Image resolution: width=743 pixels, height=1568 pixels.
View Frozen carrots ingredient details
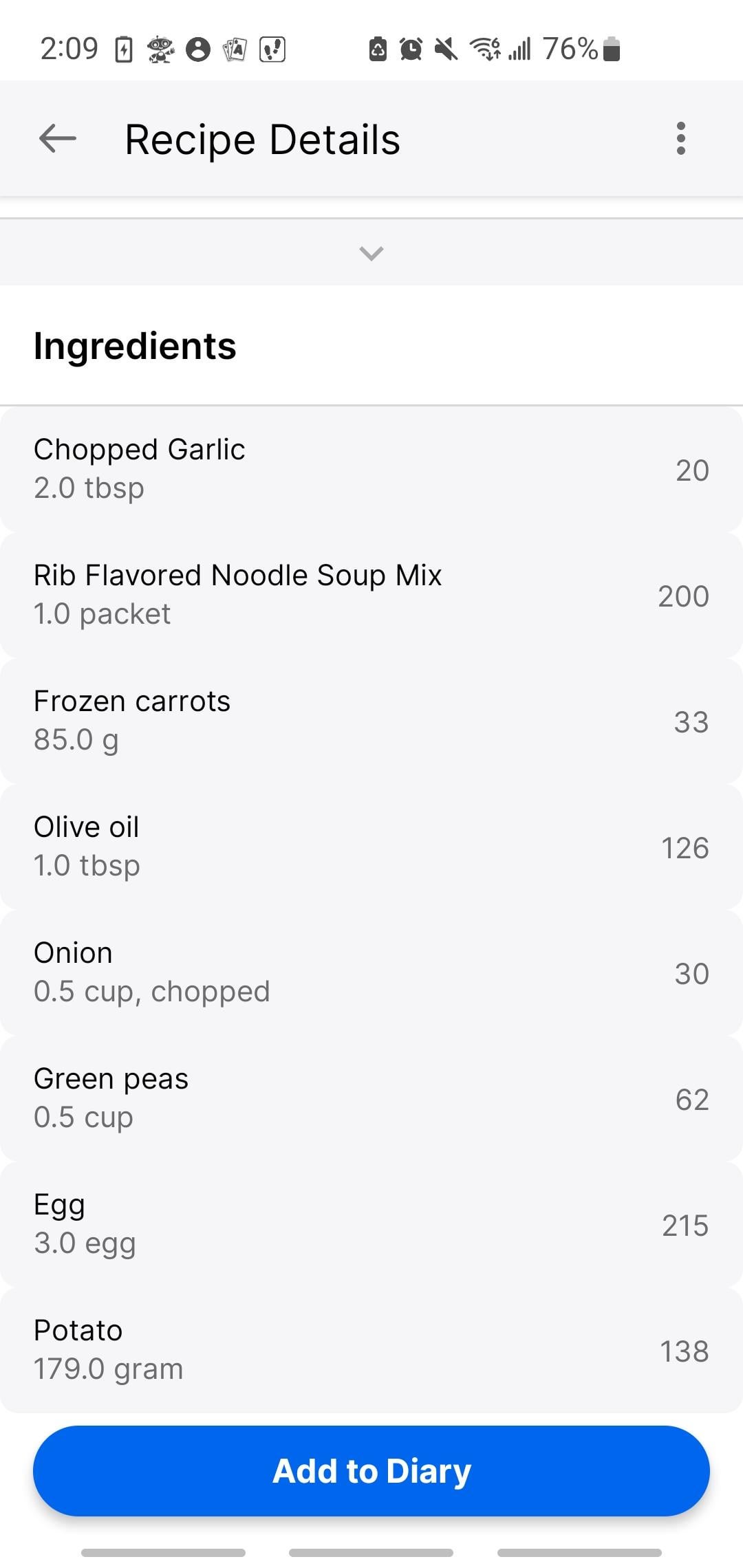pos(371,721)
